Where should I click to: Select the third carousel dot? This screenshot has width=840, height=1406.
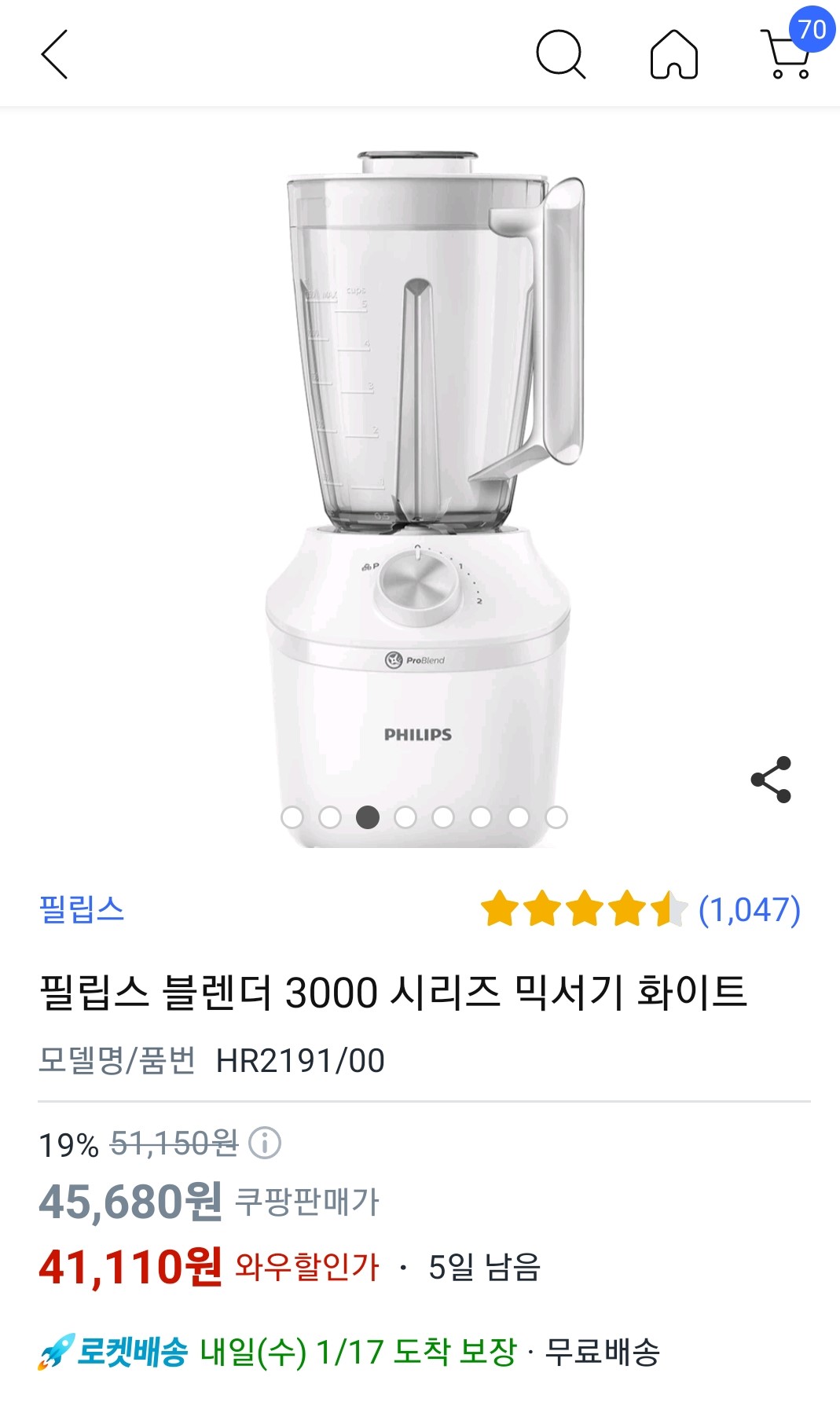pyautogui.click(x=368, y=818)
